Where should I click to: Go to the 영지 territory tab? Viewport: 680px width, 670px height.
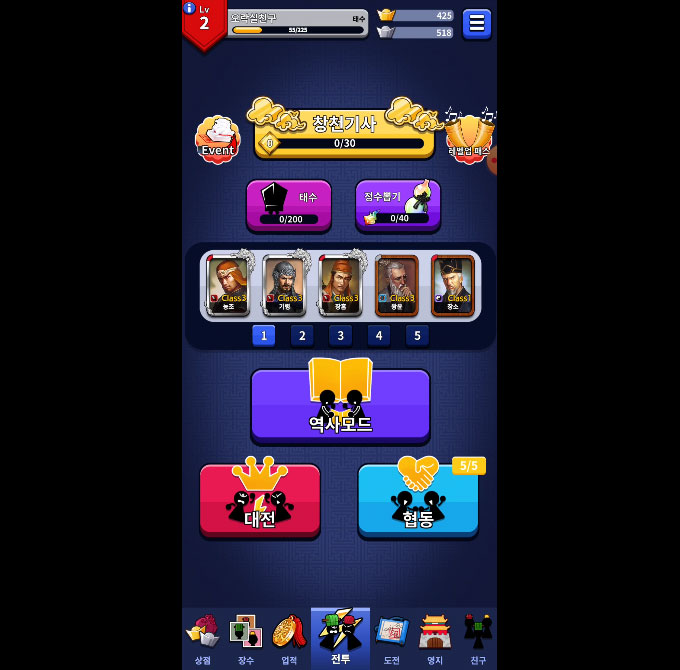(435, 639)
